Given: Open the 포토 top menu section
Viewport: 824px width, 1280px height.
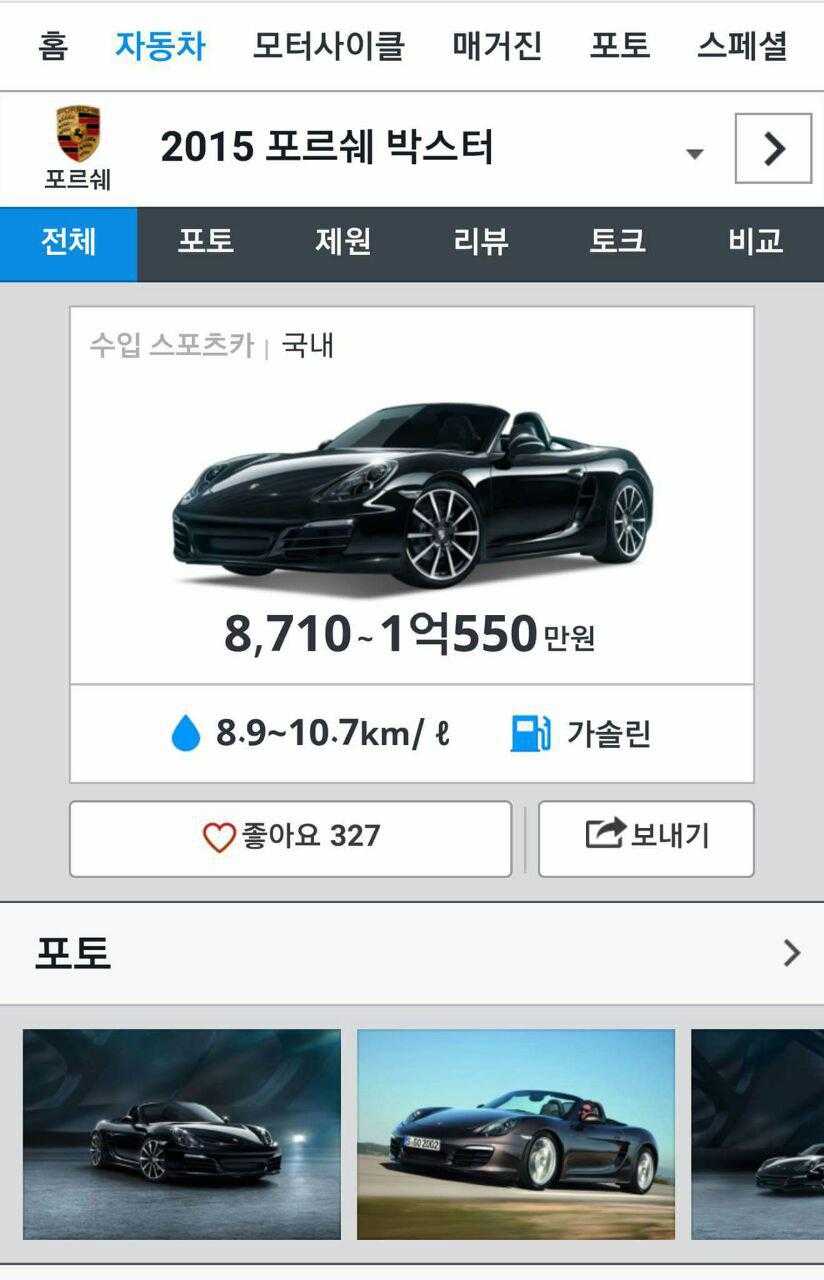Looking at the screenshot, I should (619, 46).
